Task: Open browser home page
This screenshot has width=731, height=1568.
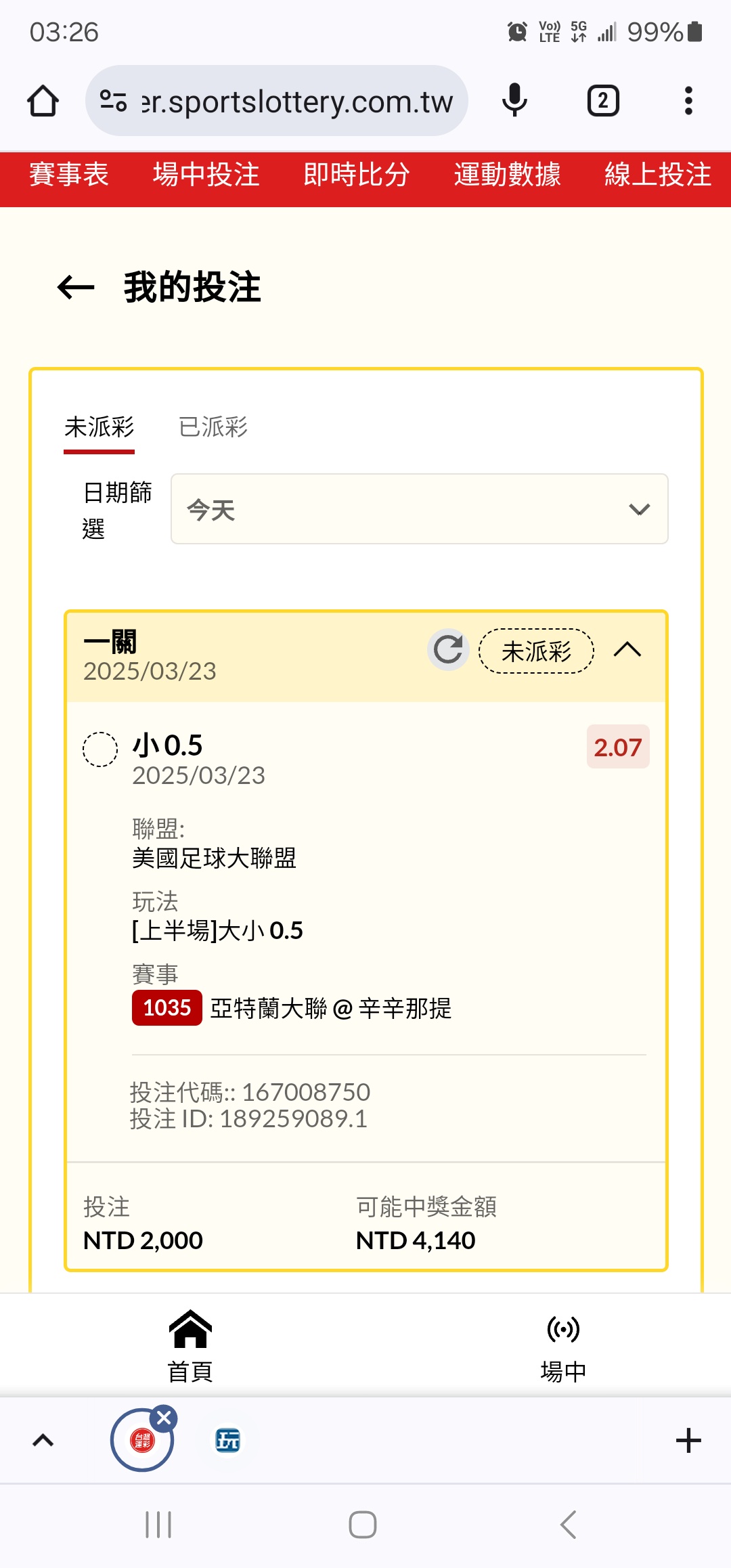Action: [x=43, y=101]
